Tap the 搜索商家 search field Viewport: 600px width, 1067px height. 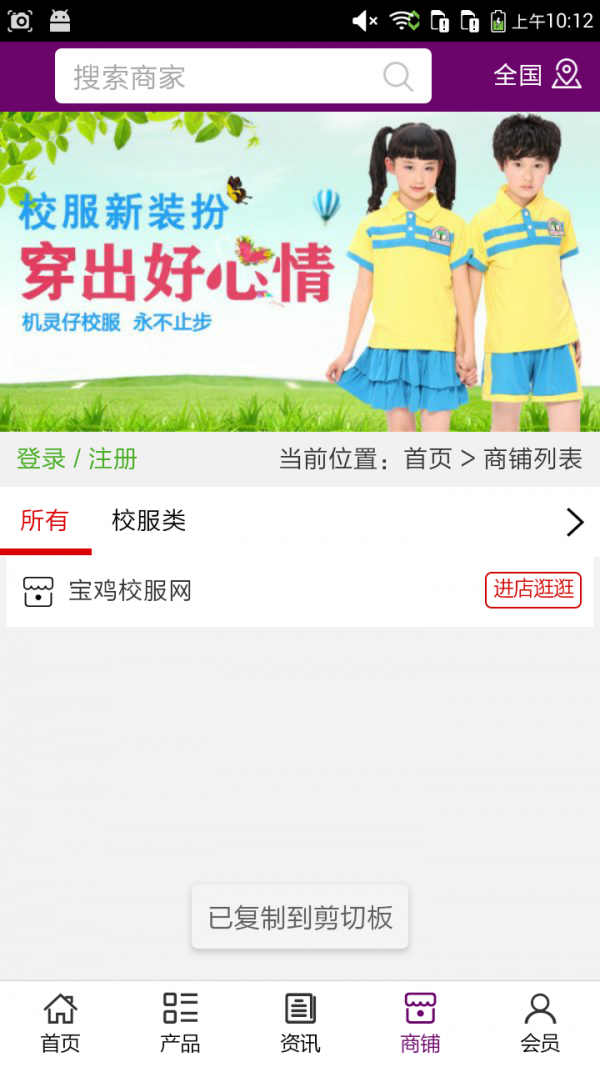coord(220,77)
